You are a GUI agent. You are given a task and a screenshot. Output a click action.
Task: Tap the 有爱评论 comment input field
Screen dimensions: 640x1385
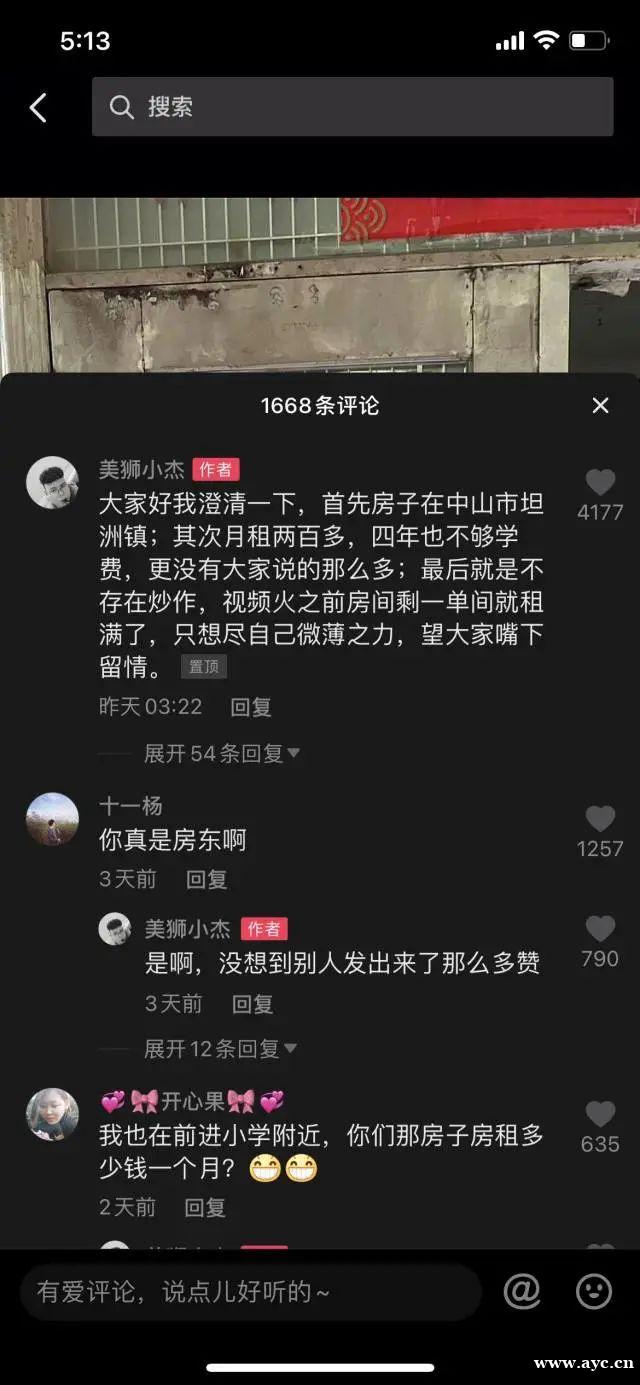pos(250,1292)
